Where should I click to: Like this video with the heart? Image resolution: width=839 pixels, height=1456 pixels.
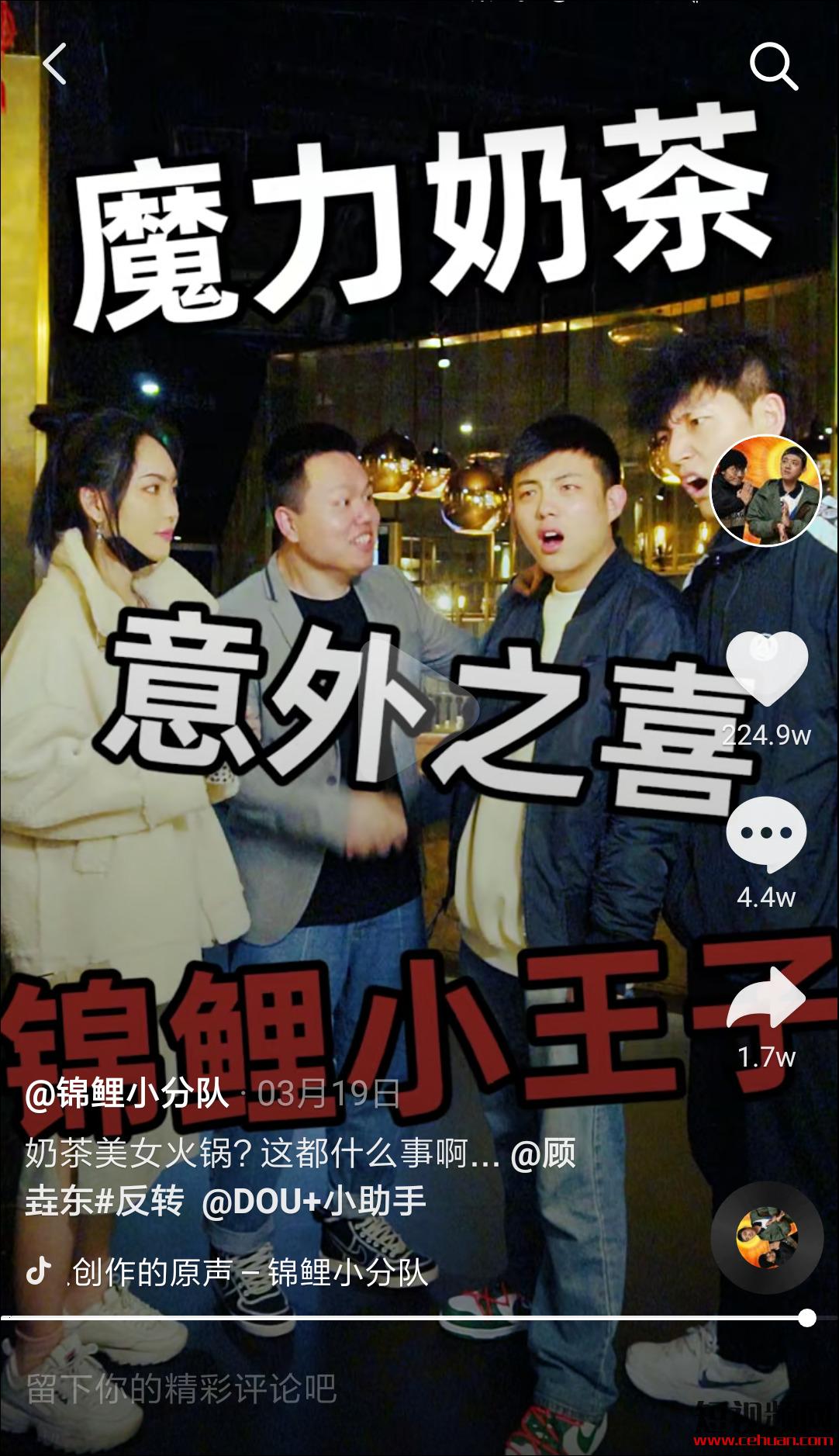(x=766, y=667)
